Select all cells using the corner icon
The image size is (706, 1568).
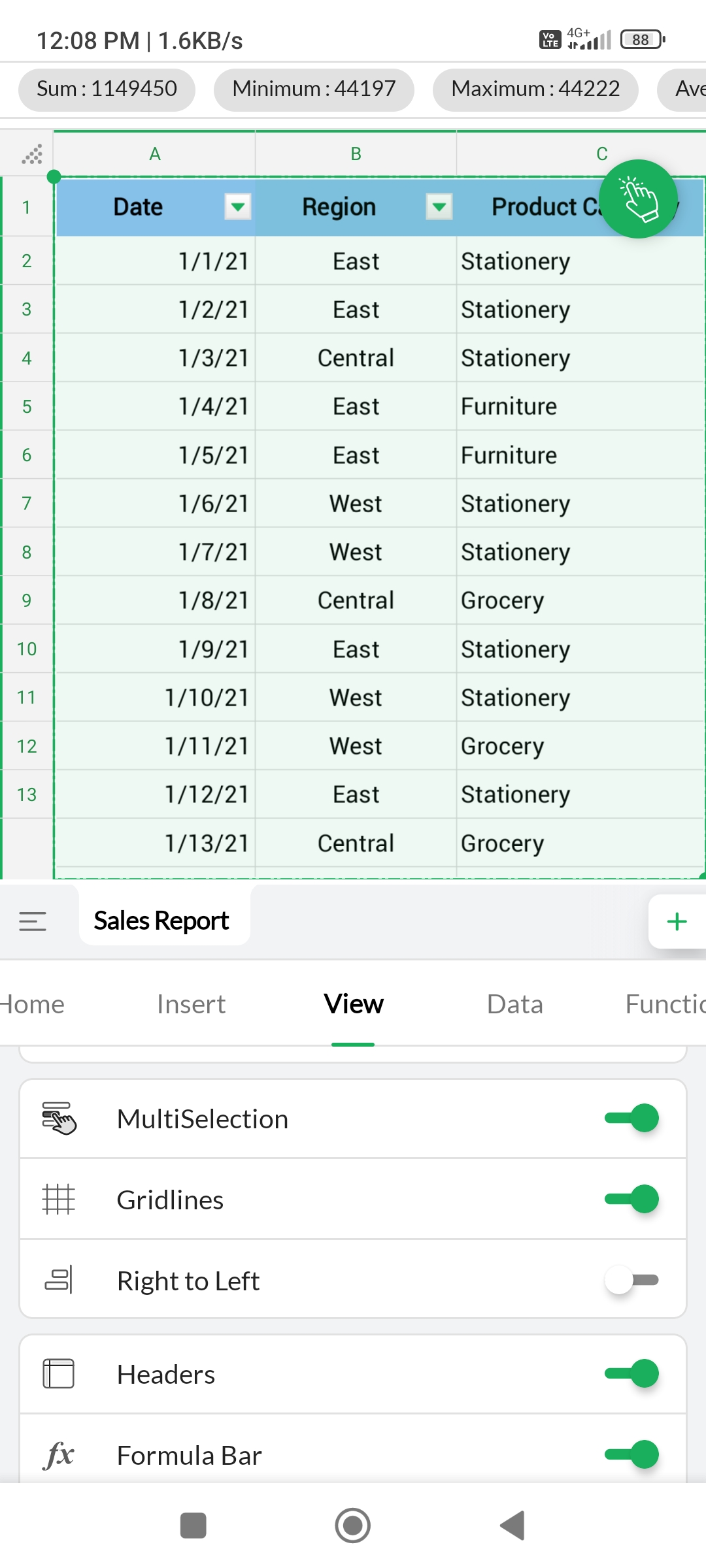[31, 155]
